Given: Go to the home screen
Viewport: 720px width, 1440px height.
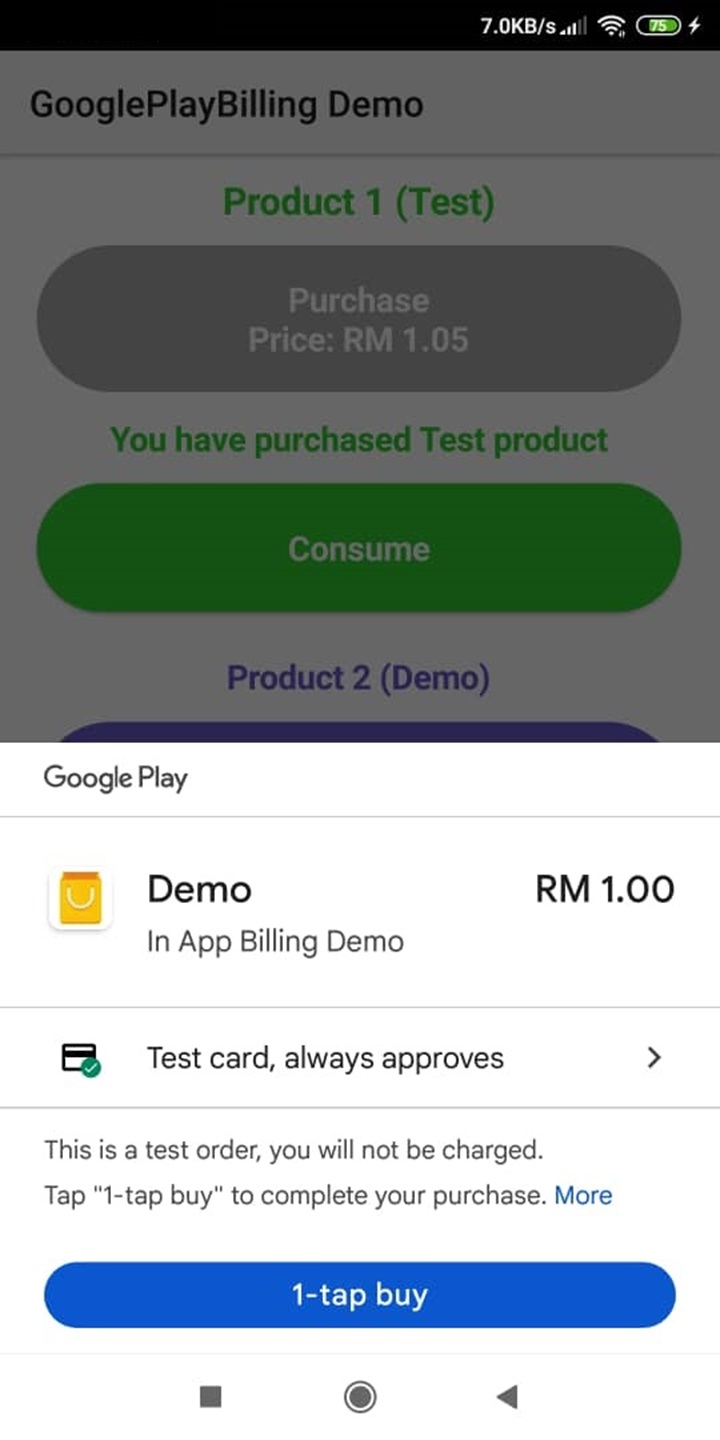Looking at the screenshot, I should pyautogui.click(x=360, y=1397).
